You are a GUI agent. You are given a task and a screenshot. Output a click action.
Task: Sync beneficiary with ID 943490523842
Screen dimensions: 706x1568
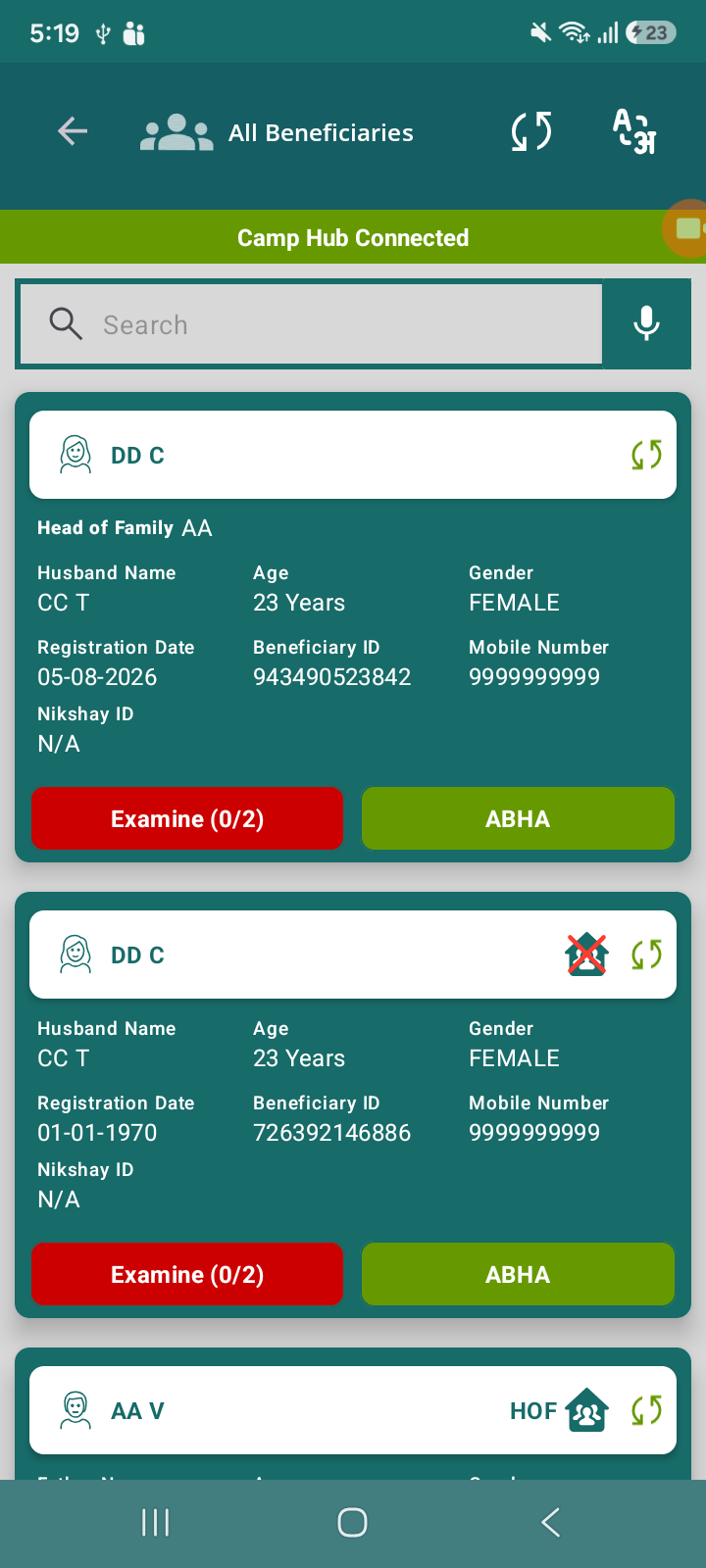[646, 455]
